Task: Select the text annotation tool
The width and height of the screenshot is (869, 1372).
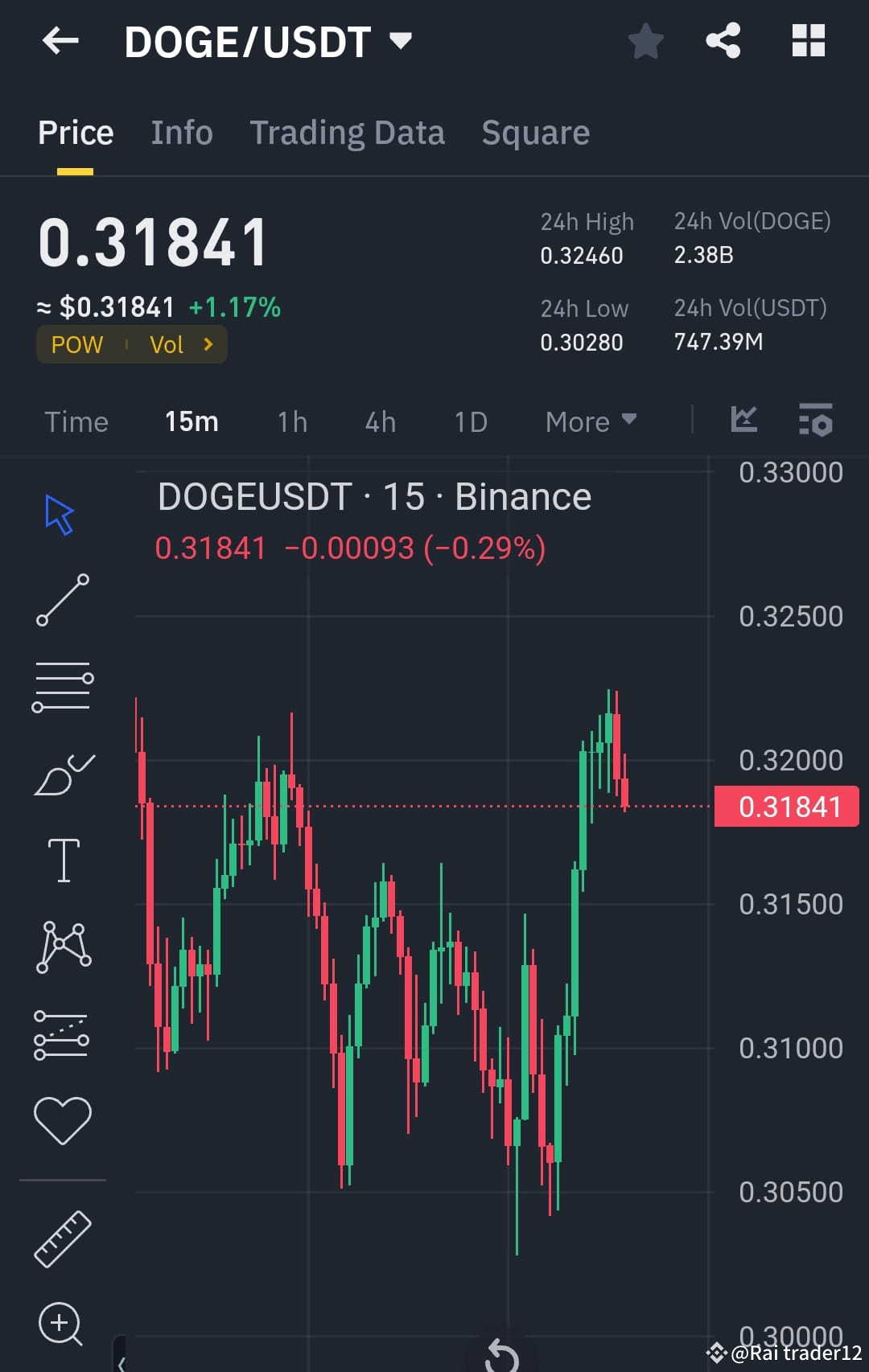Action: coord(64,859)
